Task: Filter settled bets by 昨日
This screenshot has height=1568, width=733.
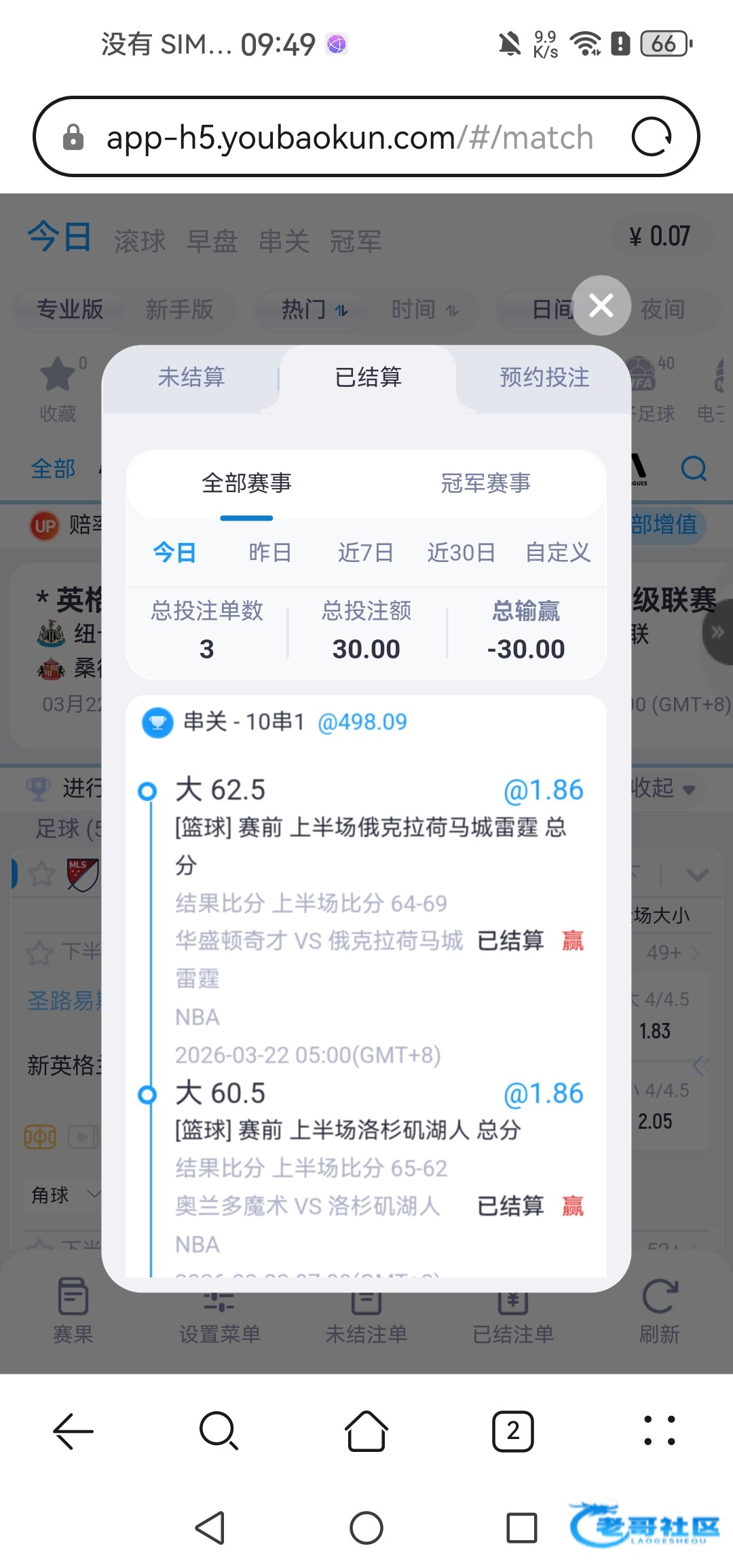Action: (x=270, y=553)
